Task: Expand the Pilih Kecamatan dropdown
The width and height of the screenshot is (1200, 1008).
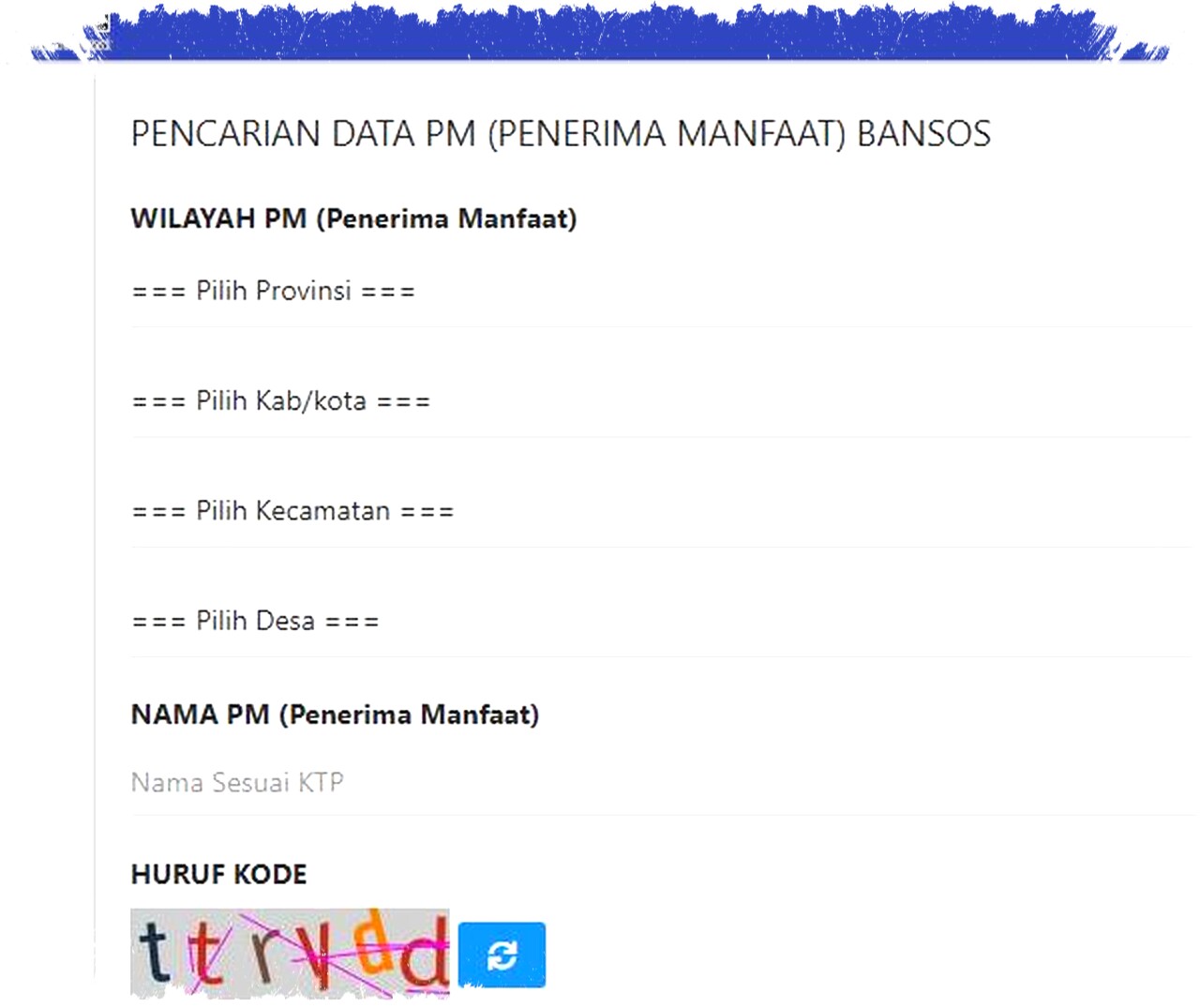Action: [656, 511]
